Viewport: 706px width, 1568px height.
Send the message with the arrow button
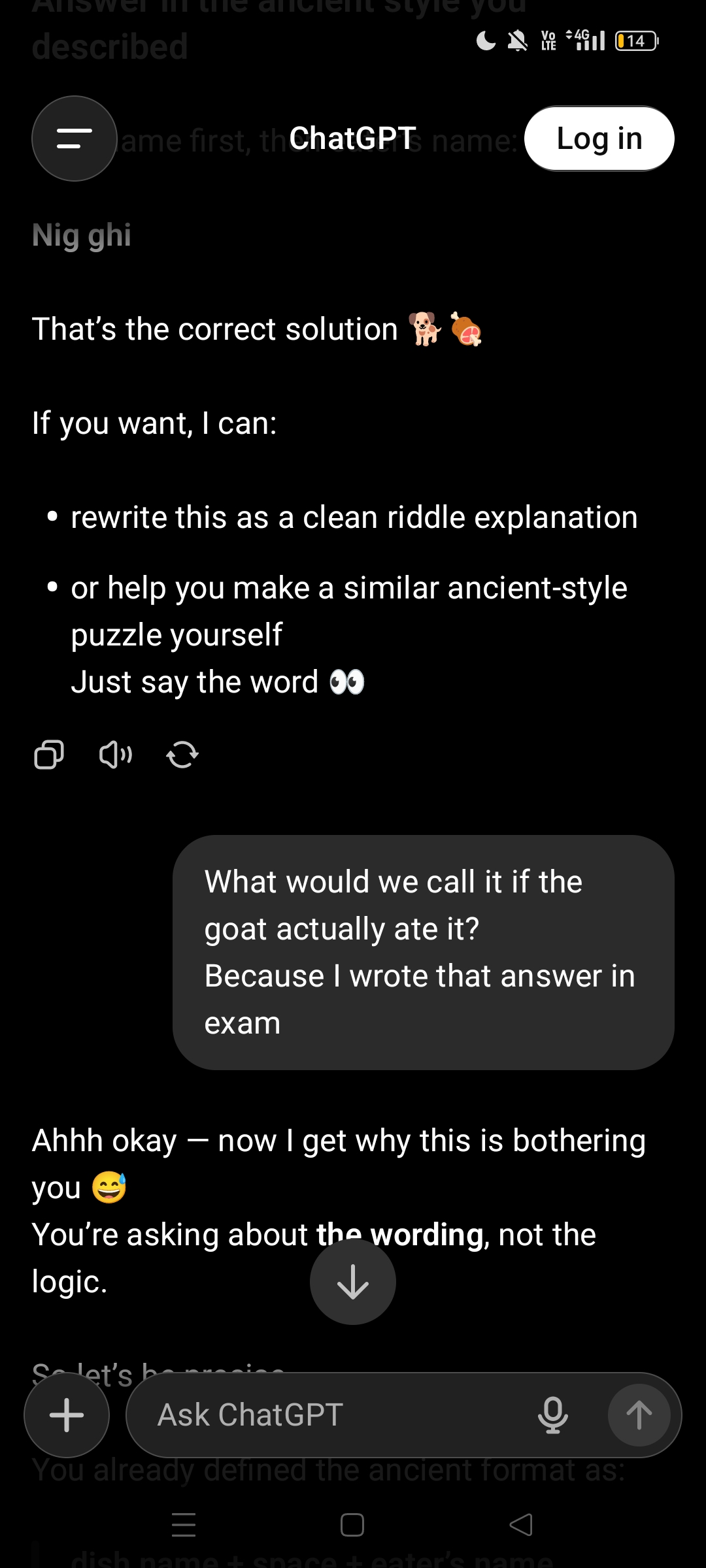tap(639, 1415)
